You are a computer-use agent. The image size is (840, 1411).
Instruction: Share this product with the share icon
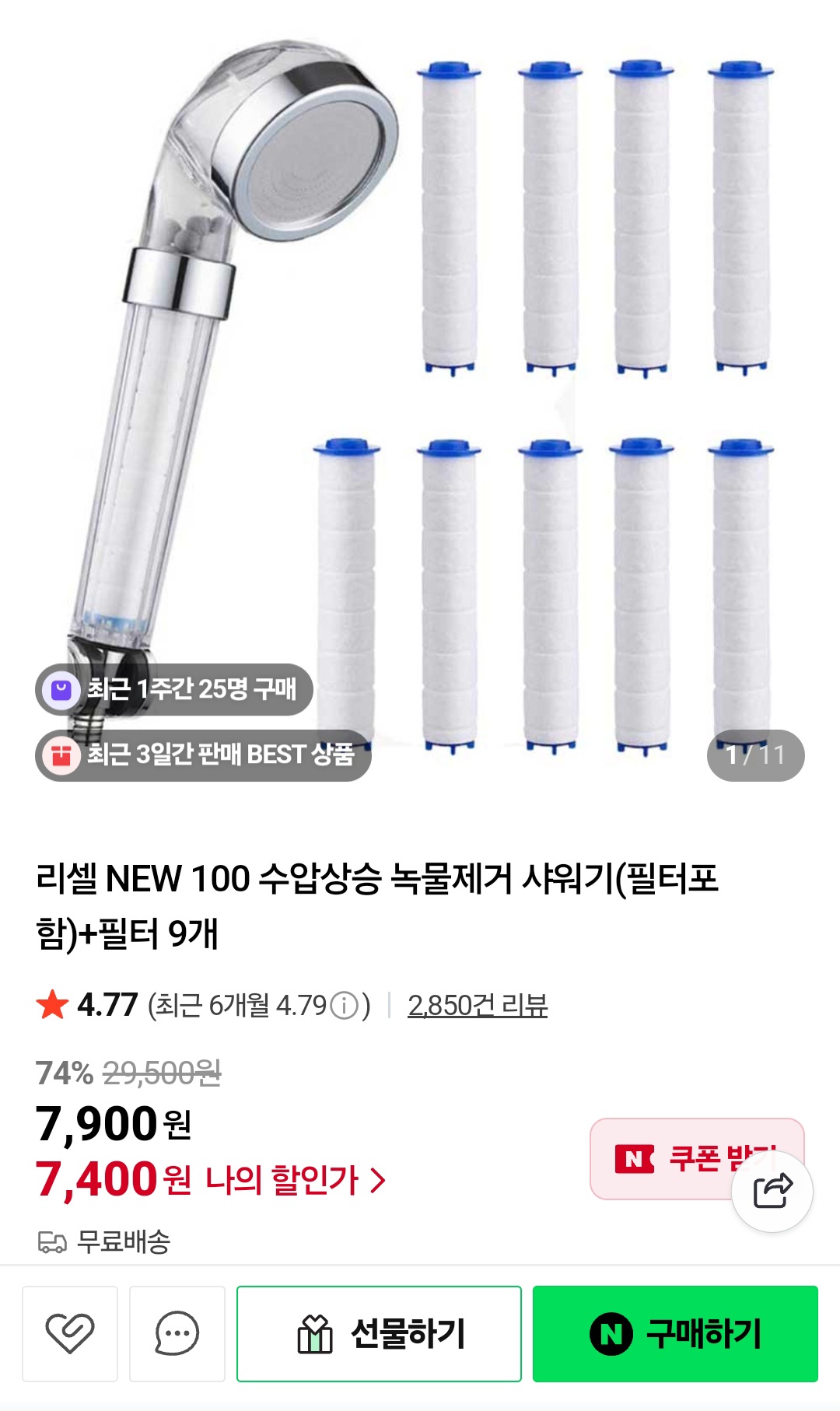772,1191
